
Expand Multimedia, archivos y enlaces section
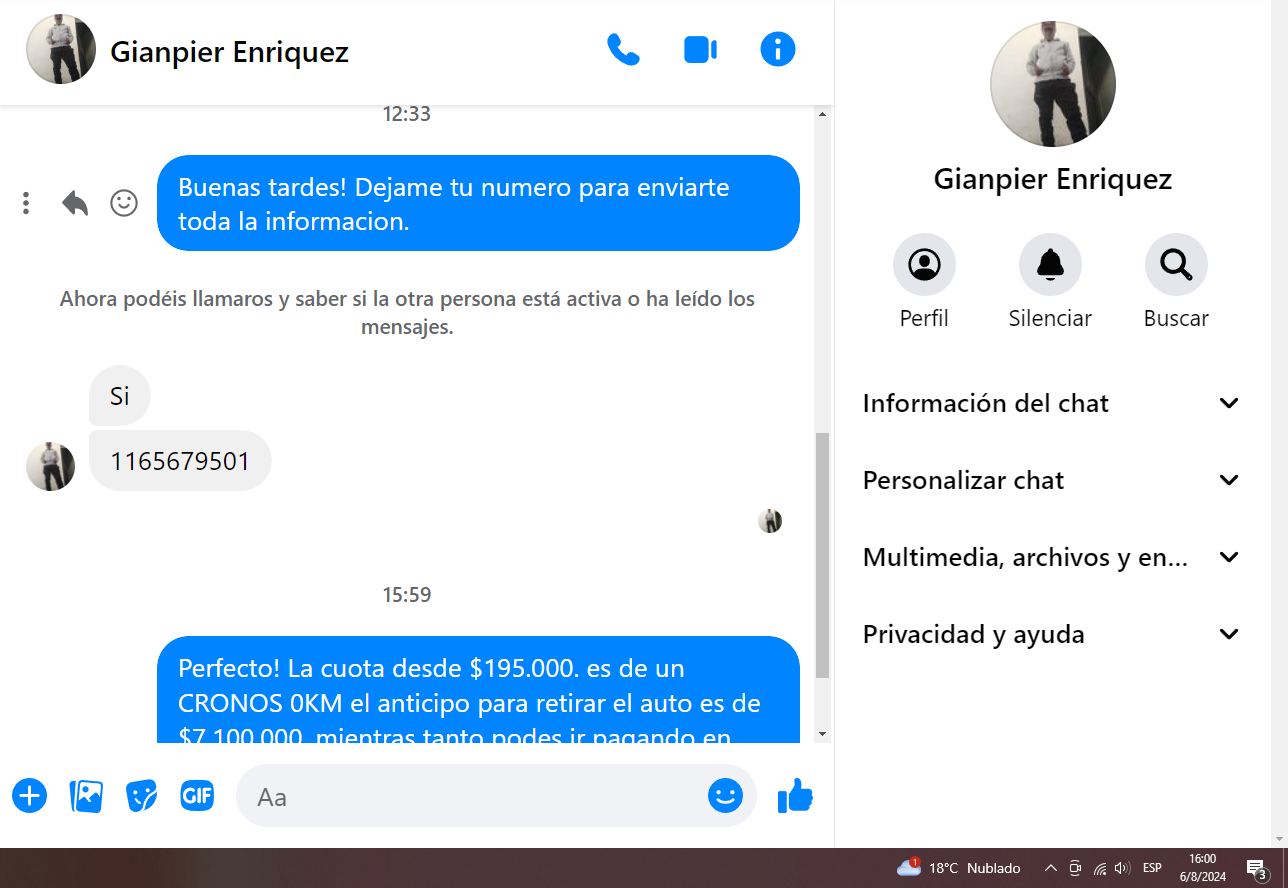point(1051,557)
